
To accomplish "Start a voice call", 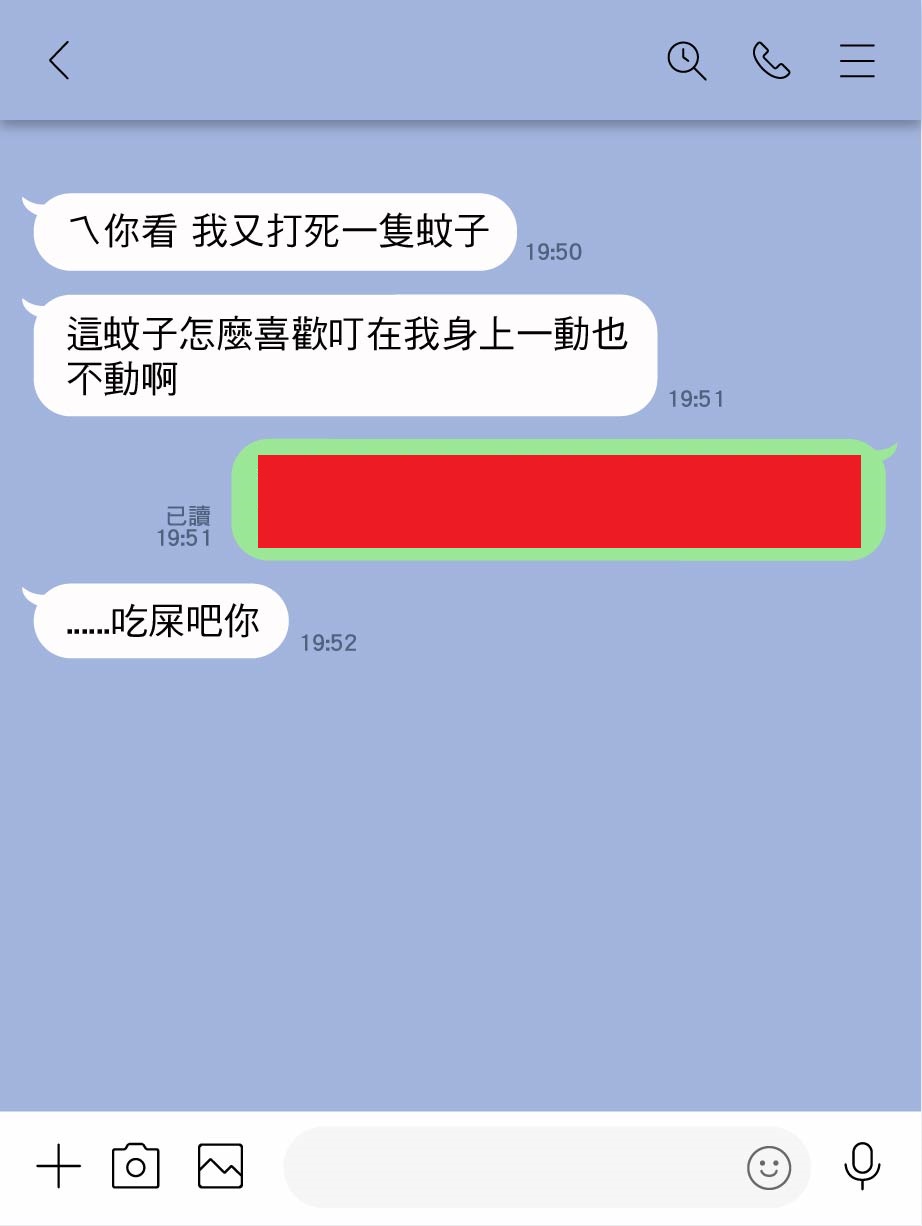I will pyautogui.click(x=771, y=61).
